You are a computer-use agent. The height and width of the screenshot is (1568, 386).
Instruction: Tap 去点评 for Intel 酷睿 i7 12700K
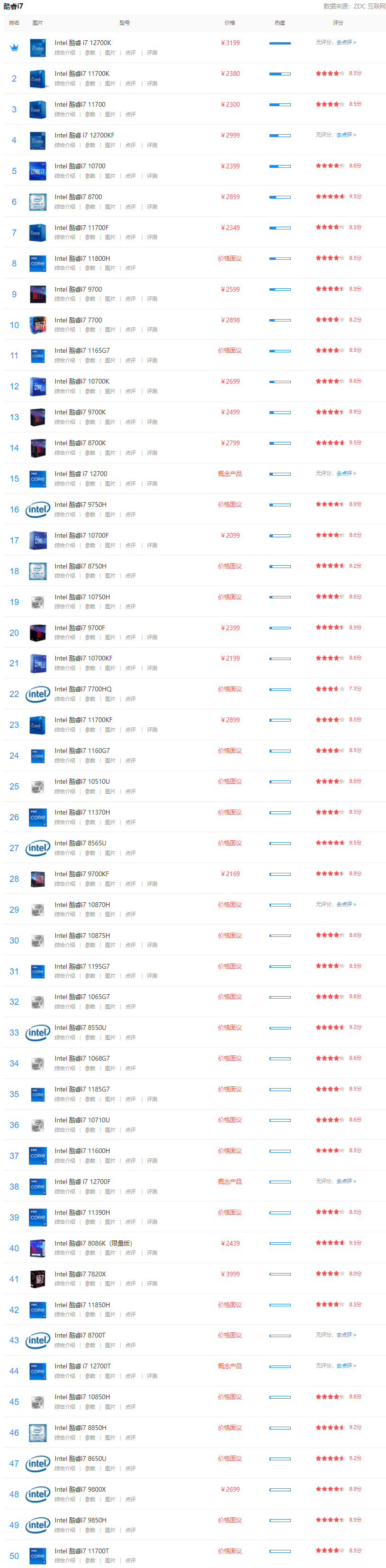pos(346,43)
